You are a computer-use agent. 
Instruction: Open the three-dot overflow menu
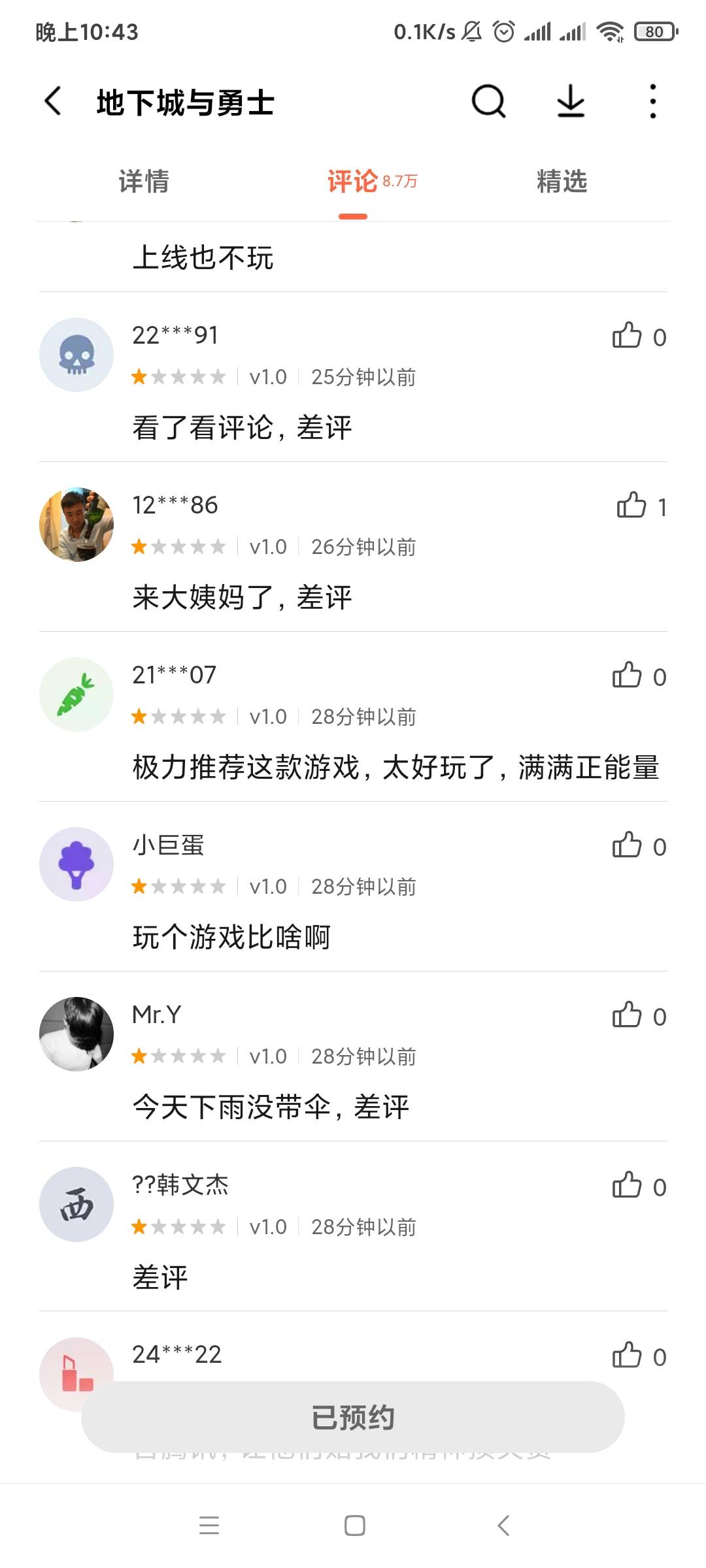pyautogui.click(x=652, y=102)
